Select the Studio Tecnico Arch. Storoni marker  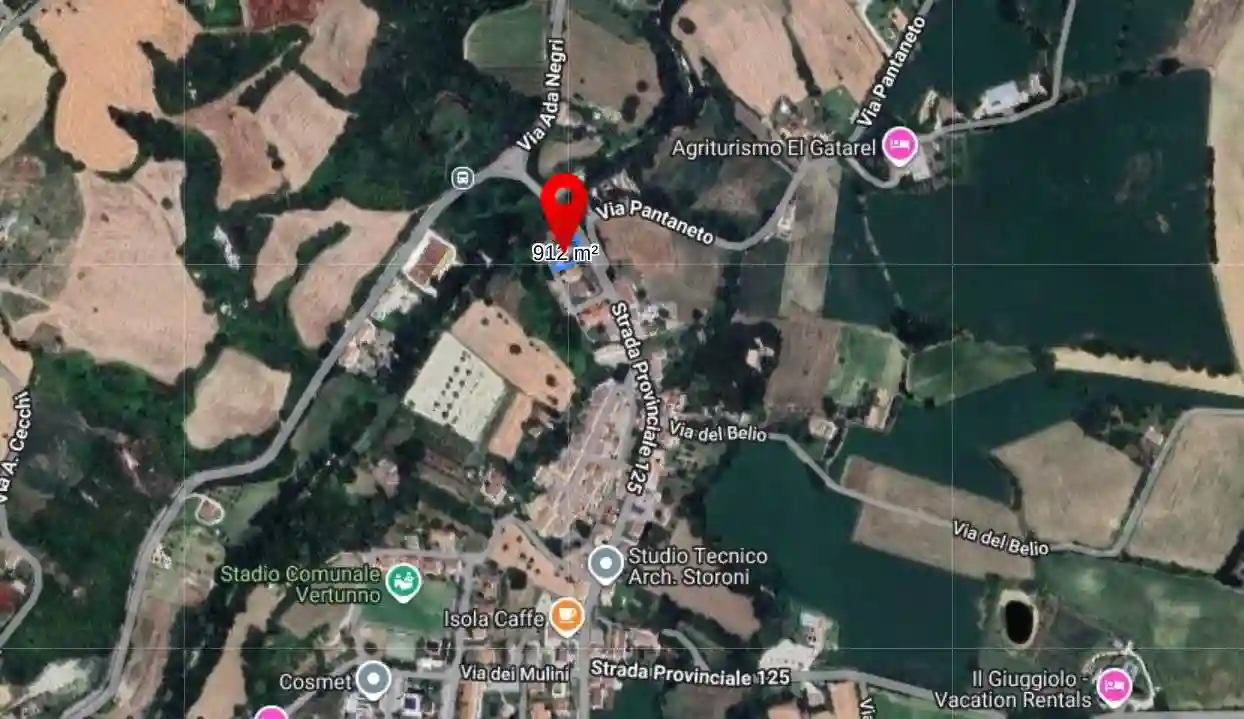point(605,565)
